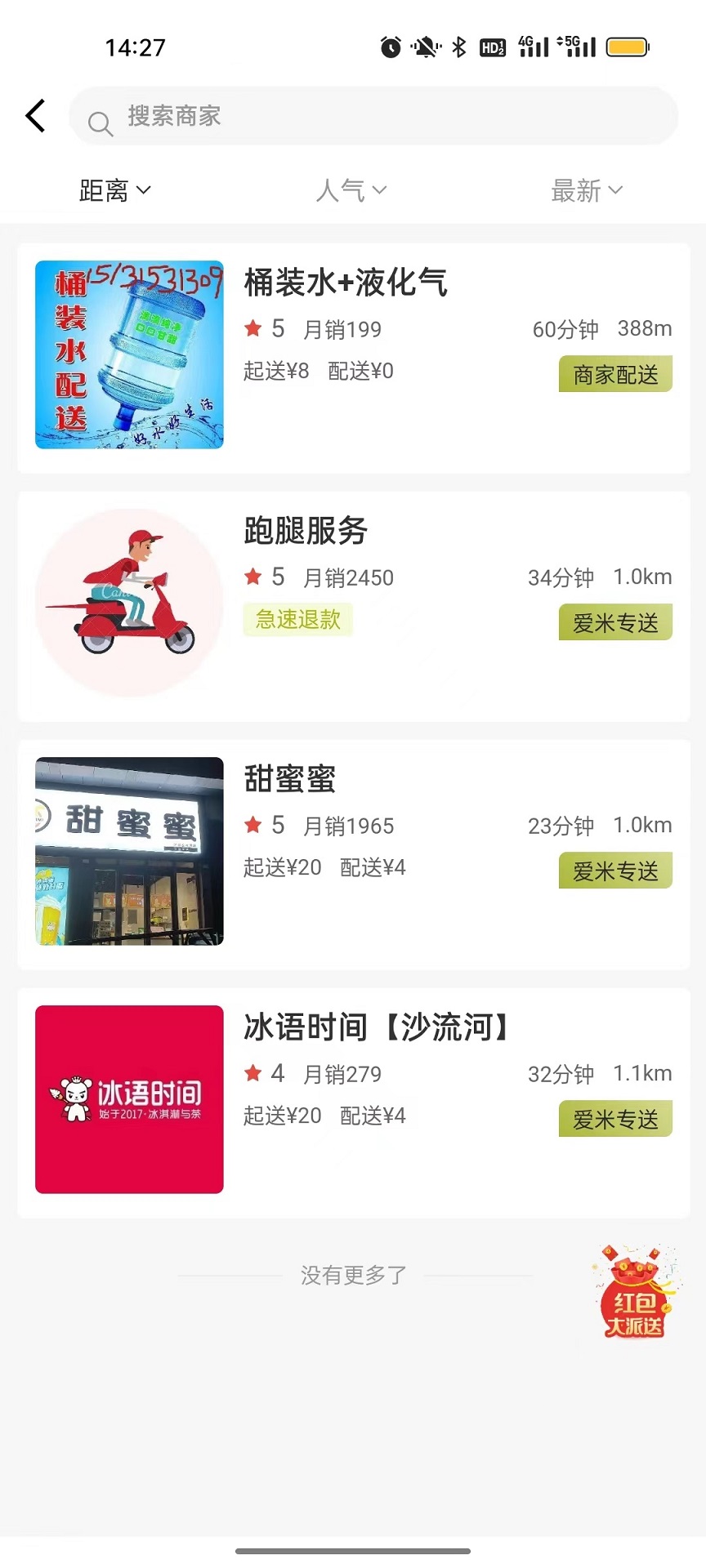Viewport: 706px width, 1568px height.
Task: Click the star icon beside 甜蜜蜜 rating
Action: tap(253, 825)
